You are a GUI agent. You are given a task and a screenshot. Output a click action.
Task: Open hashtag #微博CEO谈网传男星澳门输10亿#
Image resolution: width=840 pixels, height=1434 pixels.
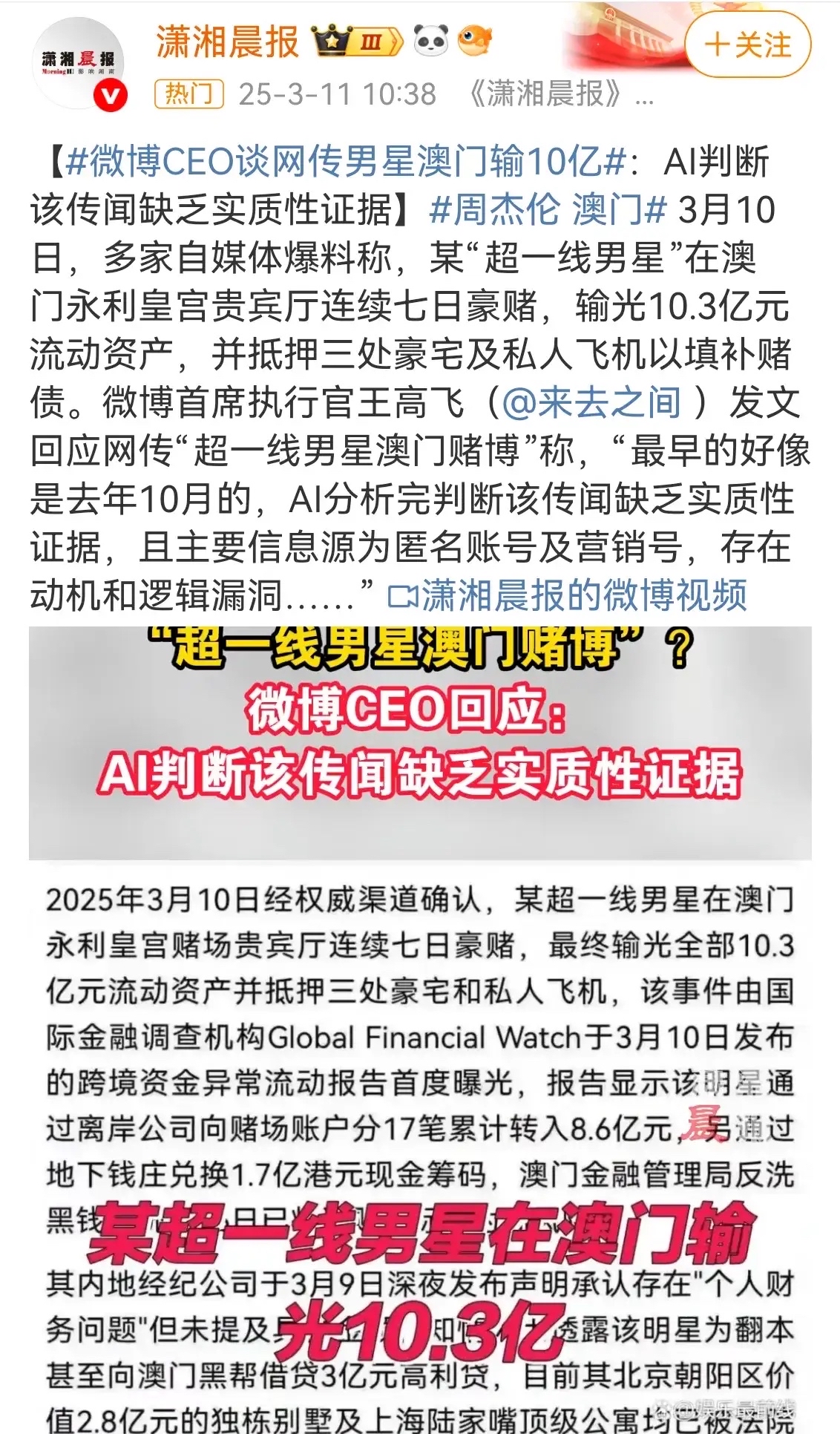pos(345,163)
